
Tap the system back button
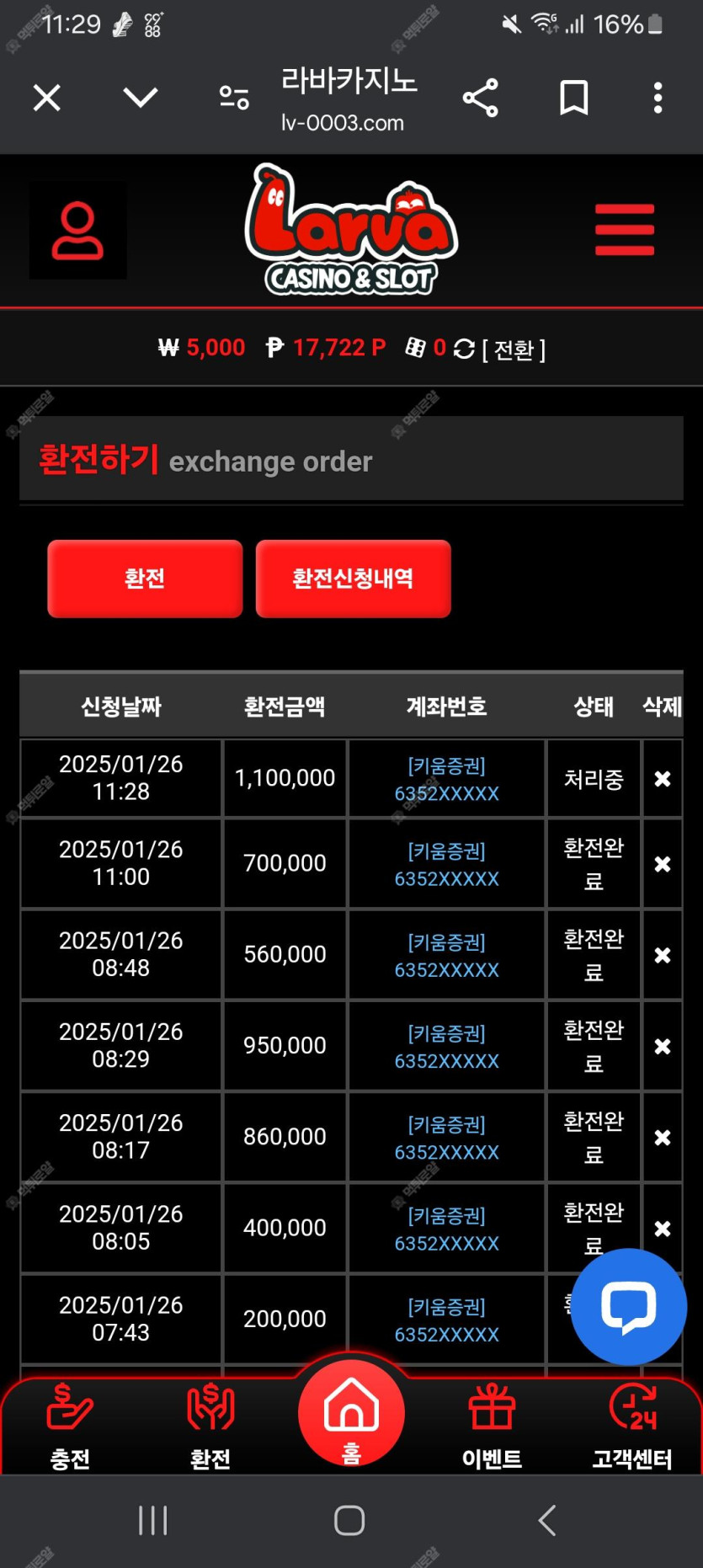tap(547, 1521)
